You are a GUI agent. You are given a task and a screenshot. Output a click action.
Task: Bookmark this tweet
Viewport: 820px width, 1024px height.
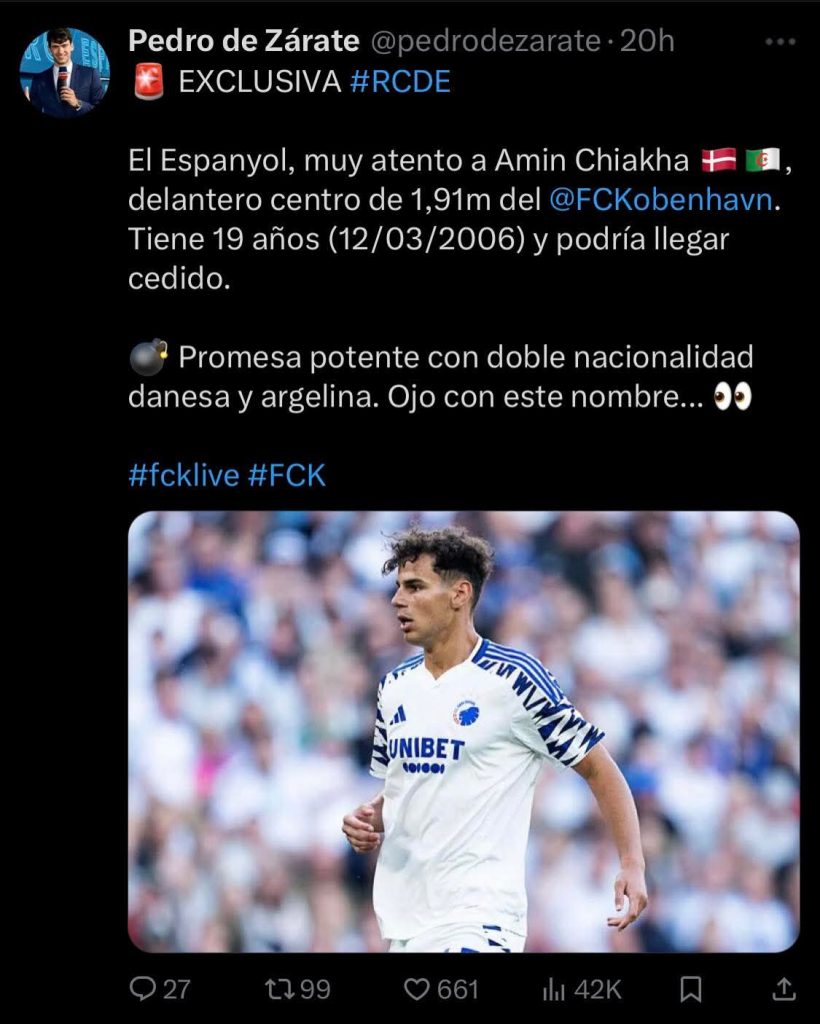point(690,989)
